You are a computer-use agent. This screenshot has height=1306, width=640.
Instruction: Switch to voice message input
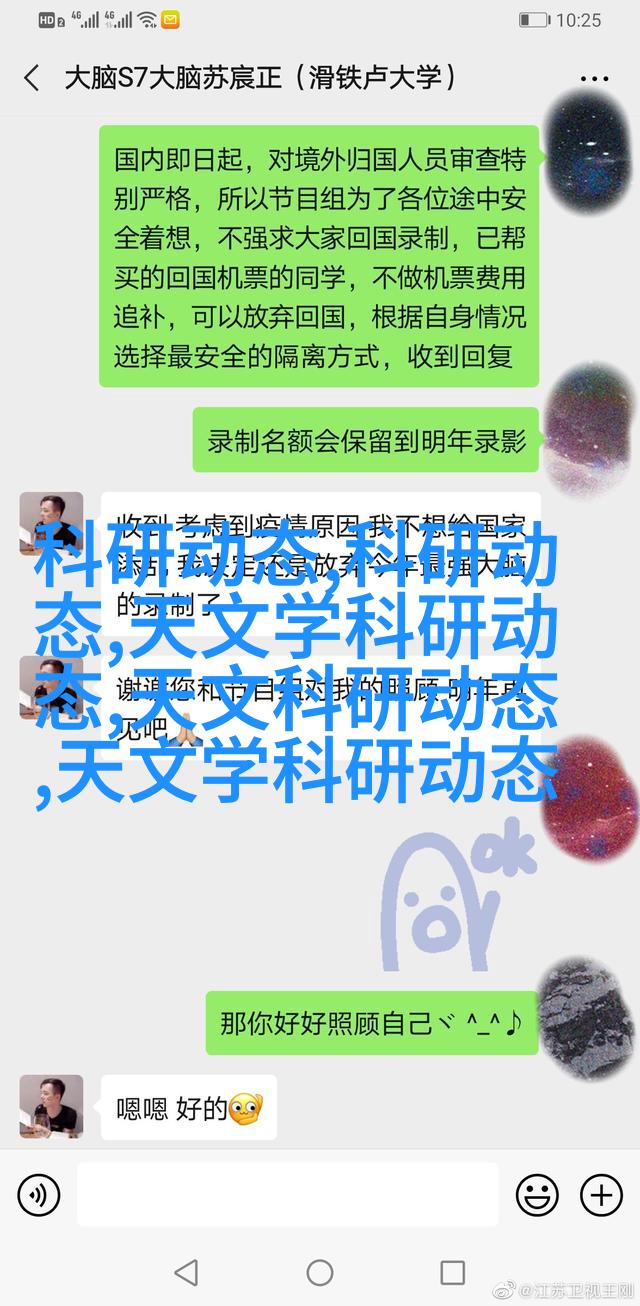[39, 1193]
